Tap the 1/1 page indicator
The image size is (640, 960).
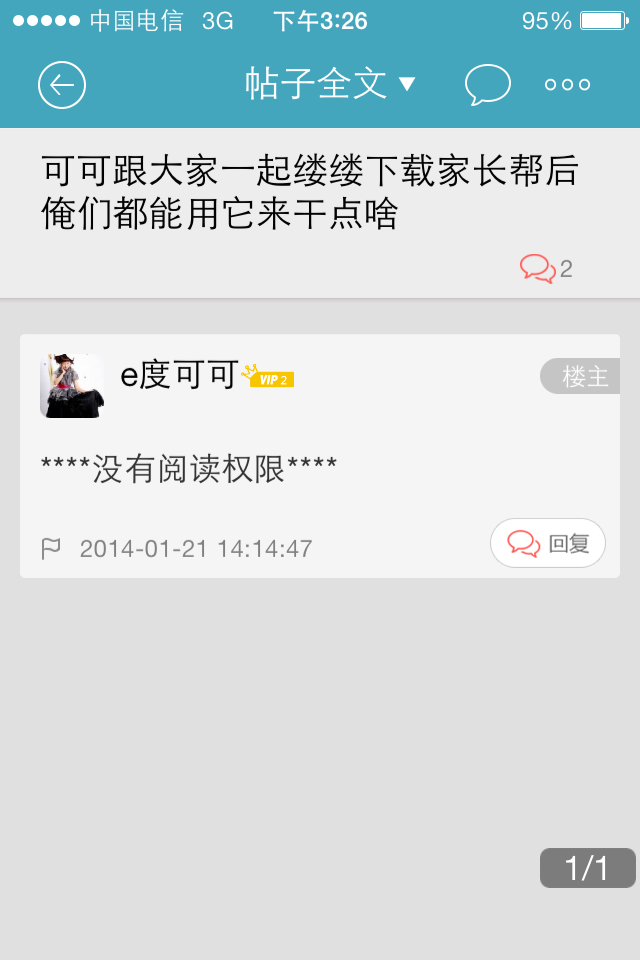click(x=587, y=868)
